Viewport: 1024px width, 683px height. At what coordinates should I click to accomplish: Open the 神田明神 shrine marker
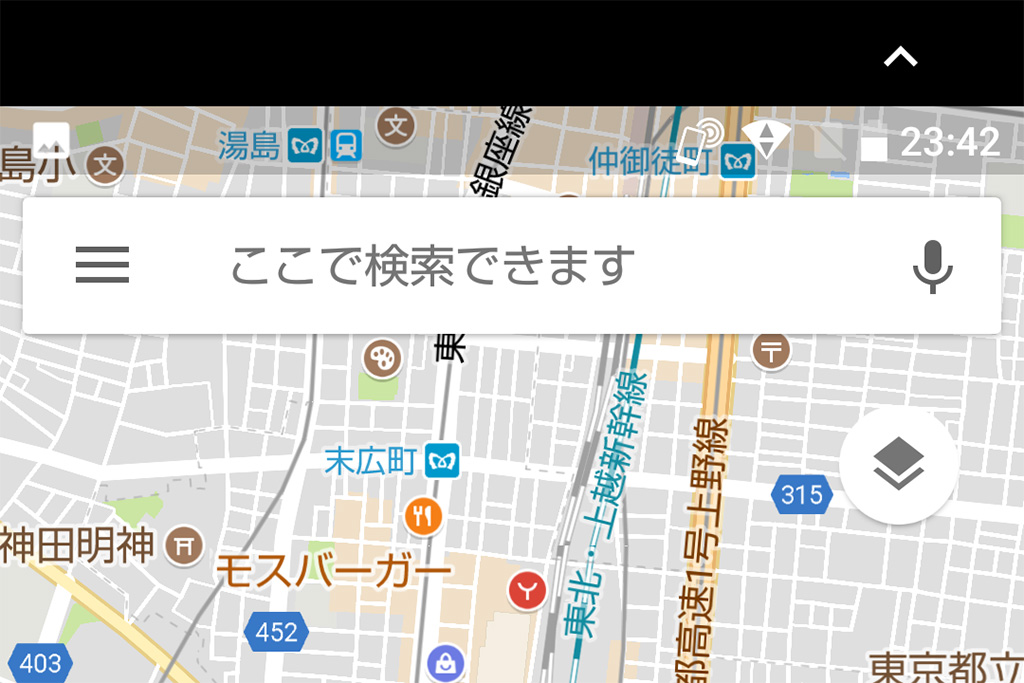click(183, 545)
